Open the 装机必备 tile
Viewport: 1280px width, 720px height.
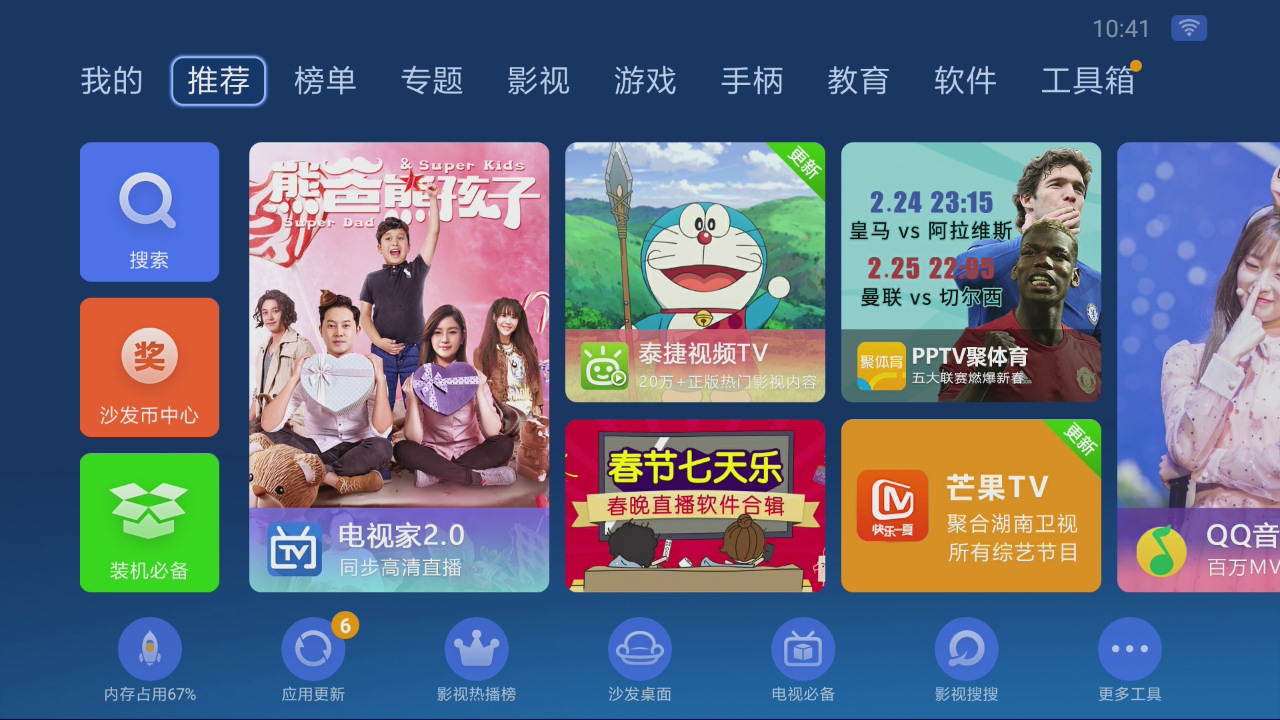(x=149, y=522)
